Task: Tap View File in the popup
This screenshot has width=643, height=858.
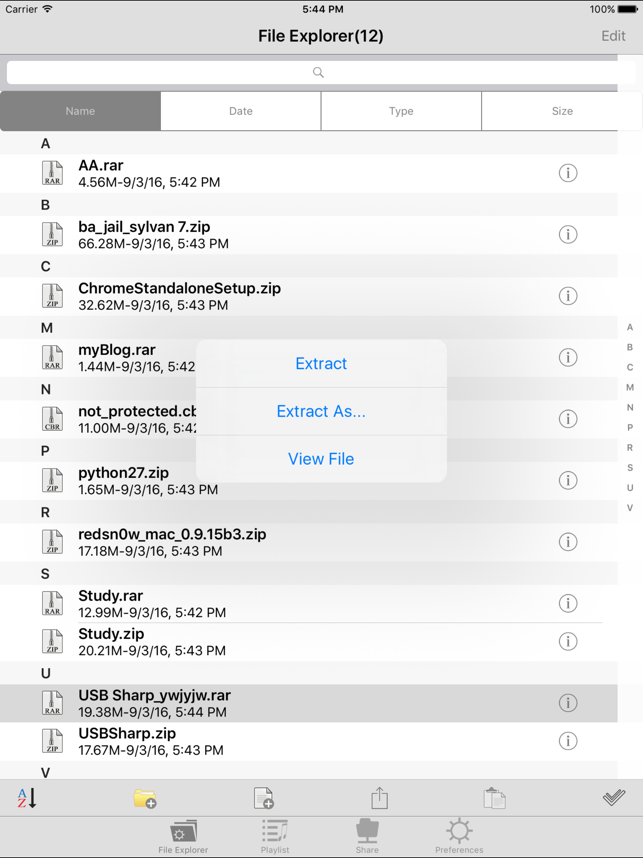Action: tap(321, 459)
